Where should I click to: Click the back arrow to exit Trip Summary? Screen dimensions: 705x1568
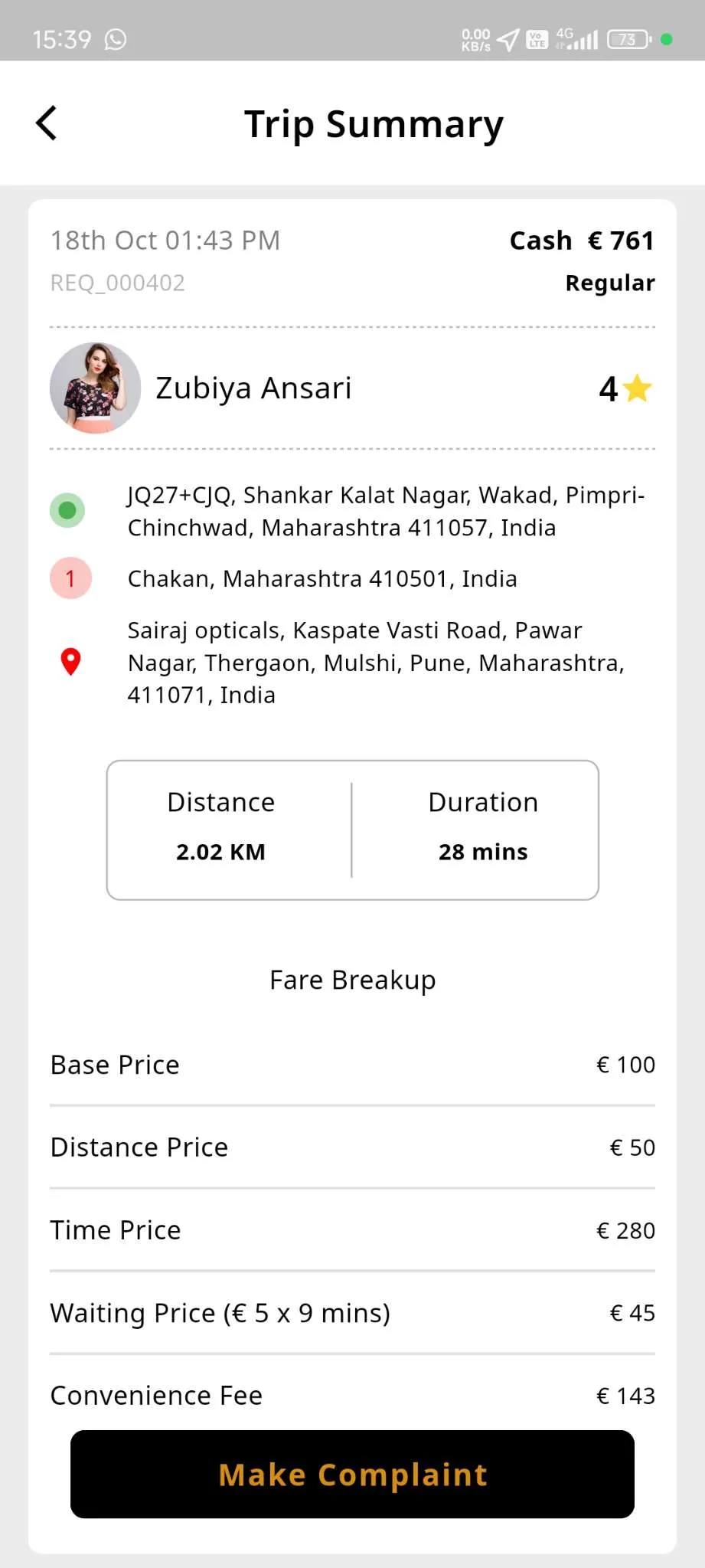[x=47, y=122]
